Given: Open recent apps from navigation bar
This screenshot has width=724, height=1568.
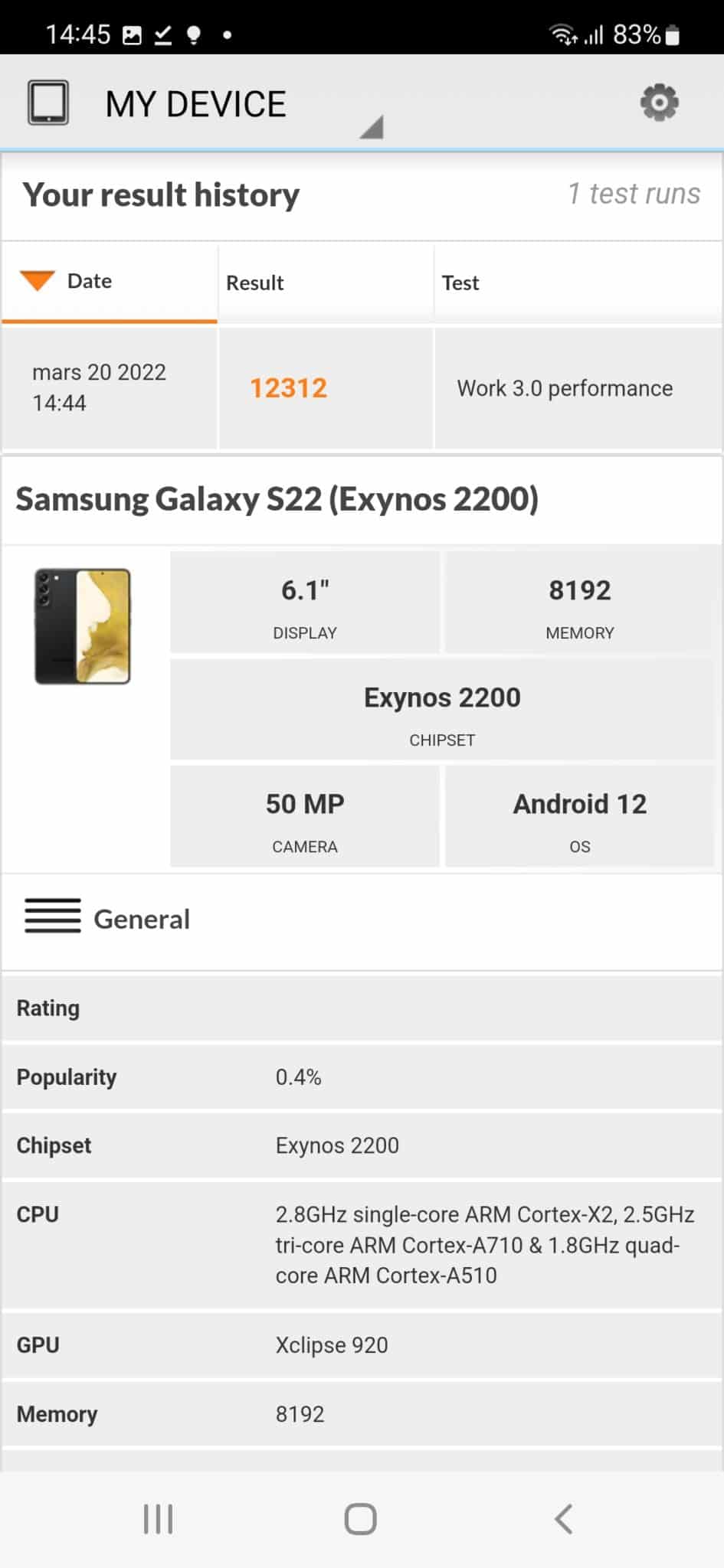Looking at the screenshot, I should (159, 1519).
